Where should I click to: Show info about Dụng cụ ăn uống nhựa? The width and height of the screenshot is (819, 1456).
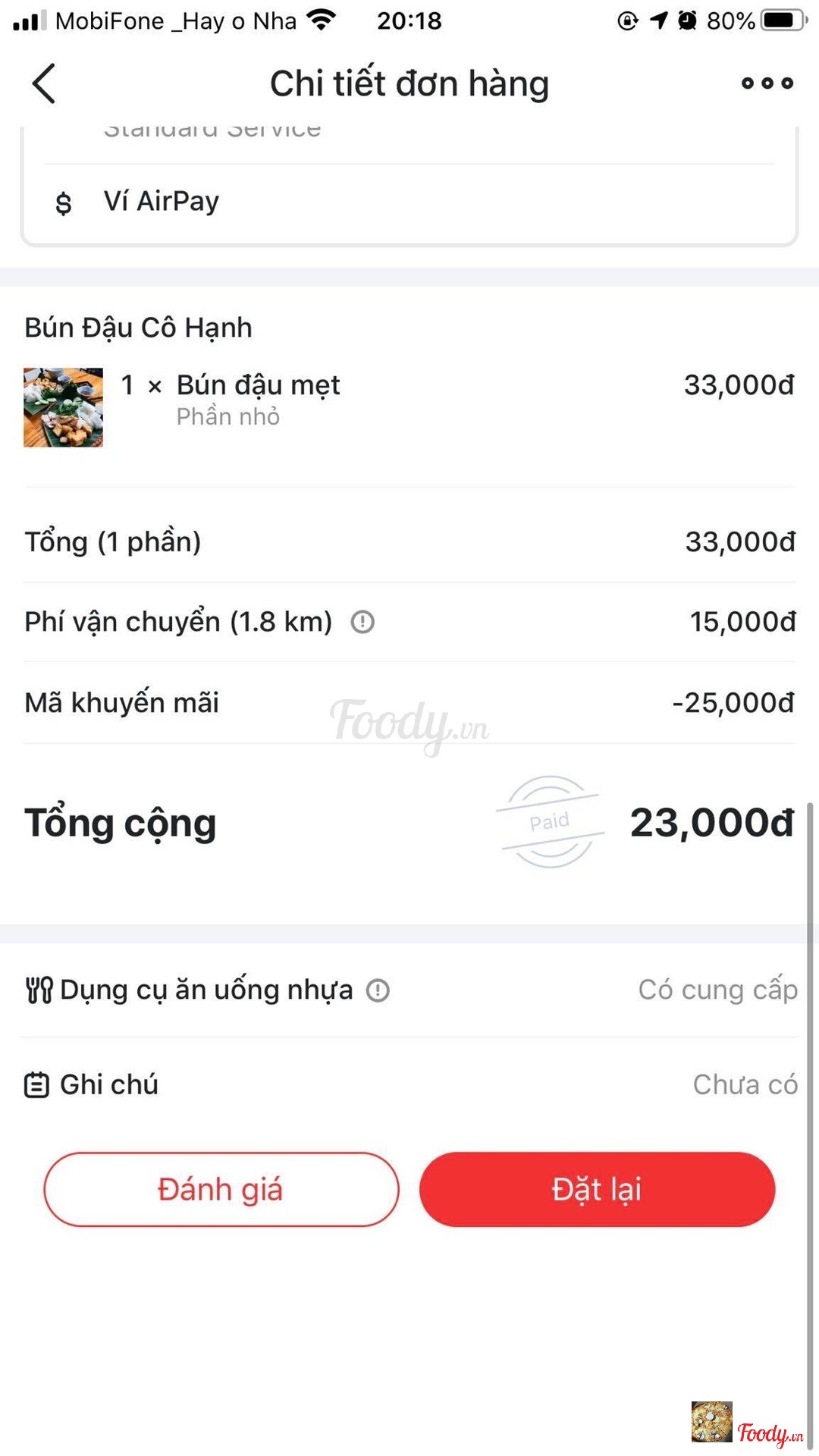tap(378, 990)
